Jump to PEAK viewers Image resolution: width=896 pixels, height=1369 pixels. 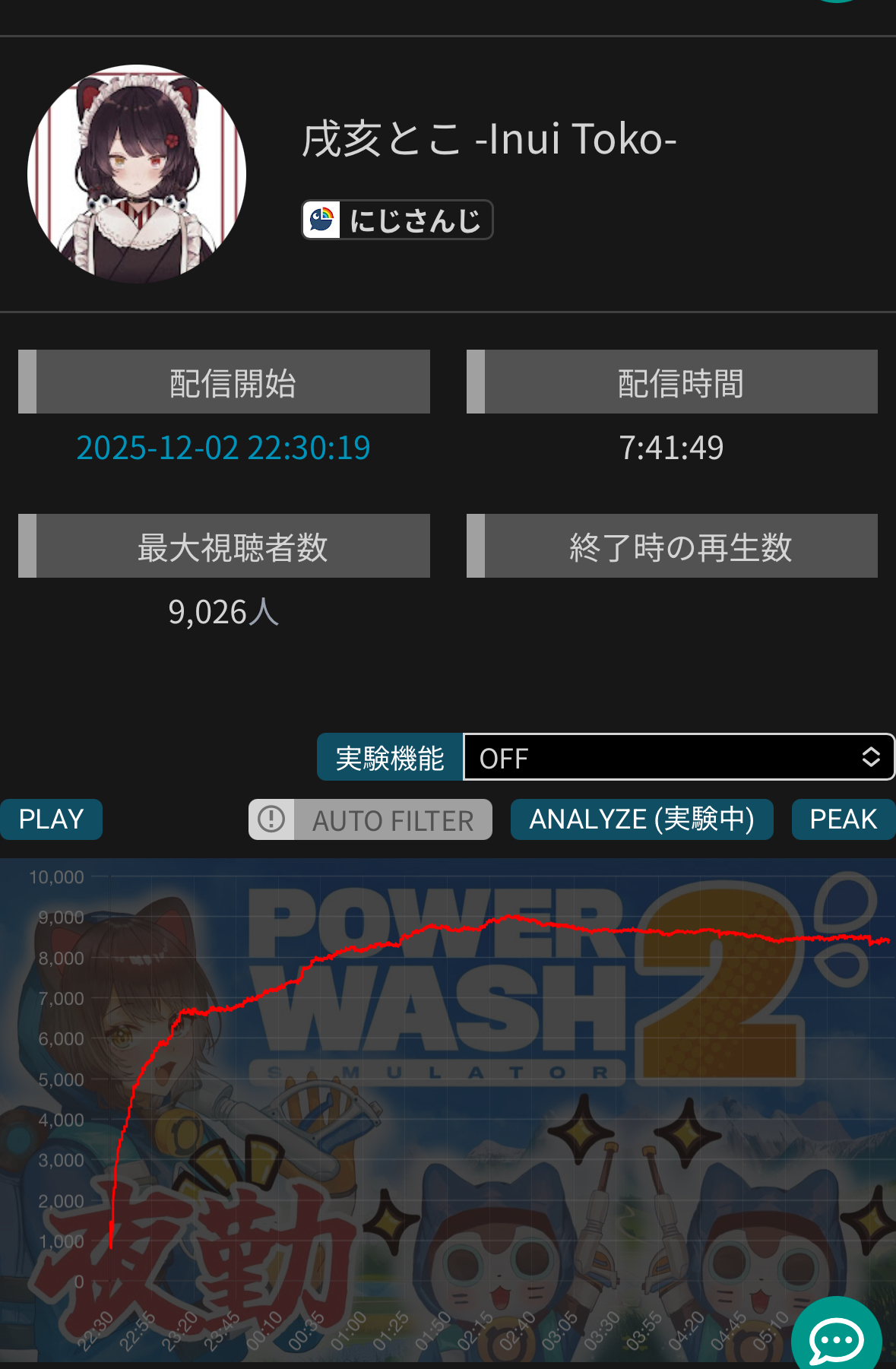(x=843, y=819)
